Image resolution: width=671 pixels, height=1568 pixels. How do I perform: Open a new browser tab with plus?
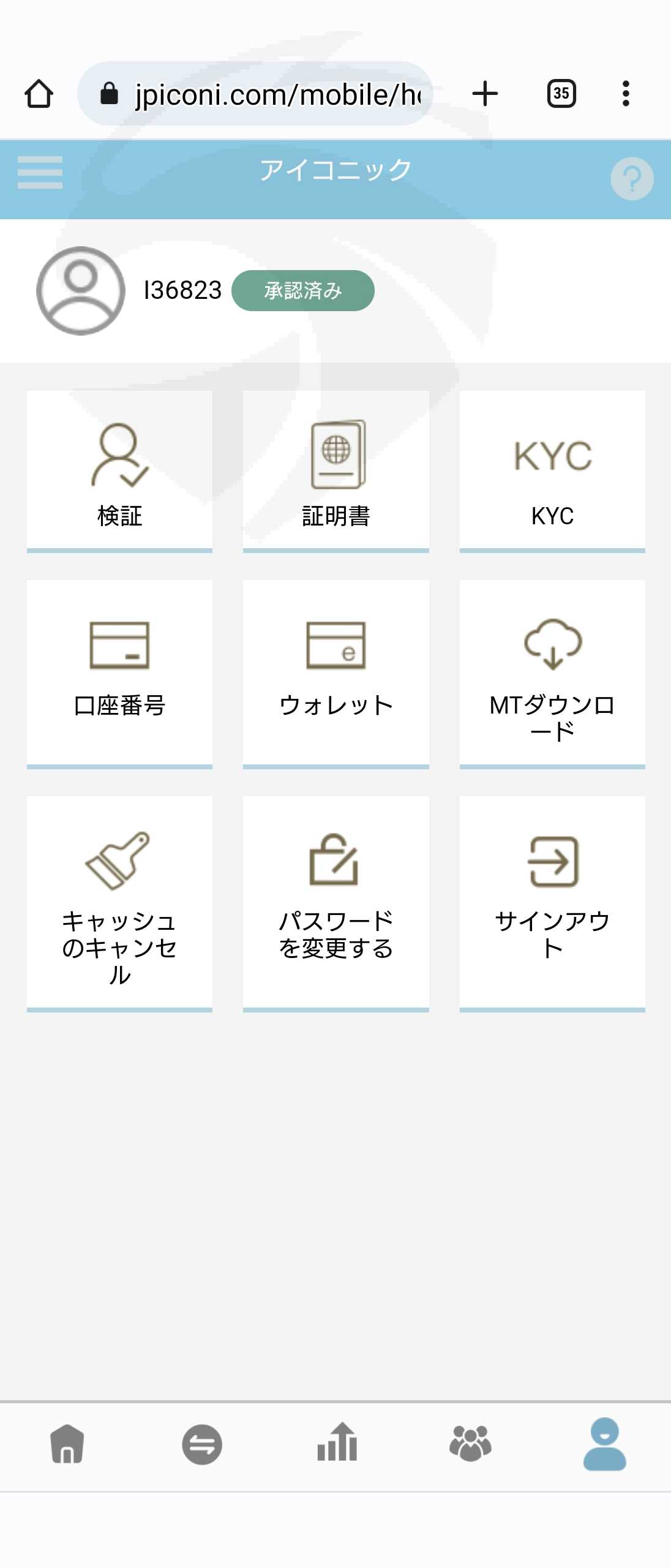[485, 94]
